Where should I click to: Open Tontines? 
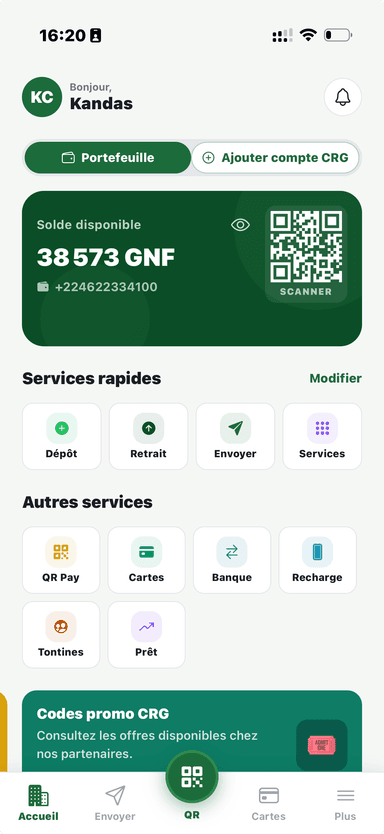pos(61,635)
